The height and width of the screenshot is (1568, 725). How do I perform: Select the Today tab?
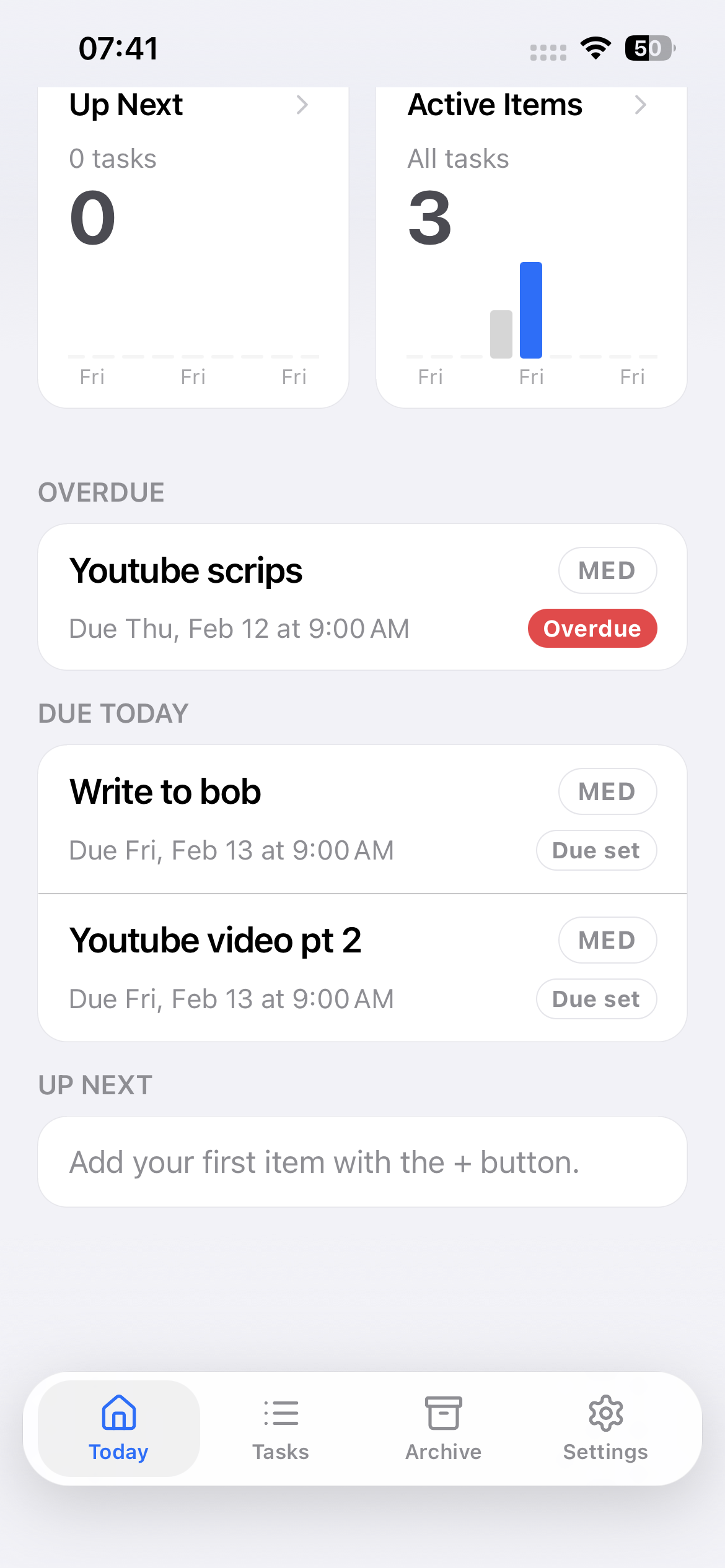(x=119, y=1429)
